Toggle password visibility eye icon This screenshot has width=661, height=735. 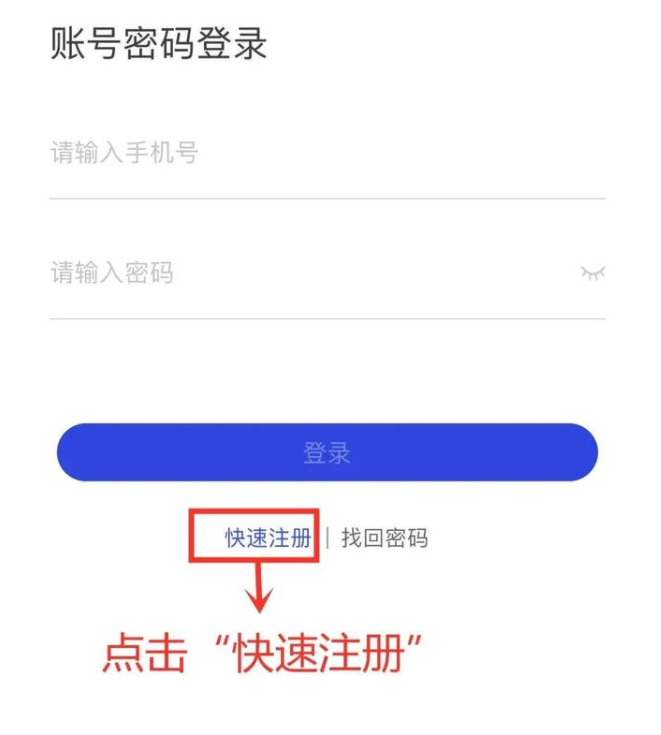tap(593, 273)
